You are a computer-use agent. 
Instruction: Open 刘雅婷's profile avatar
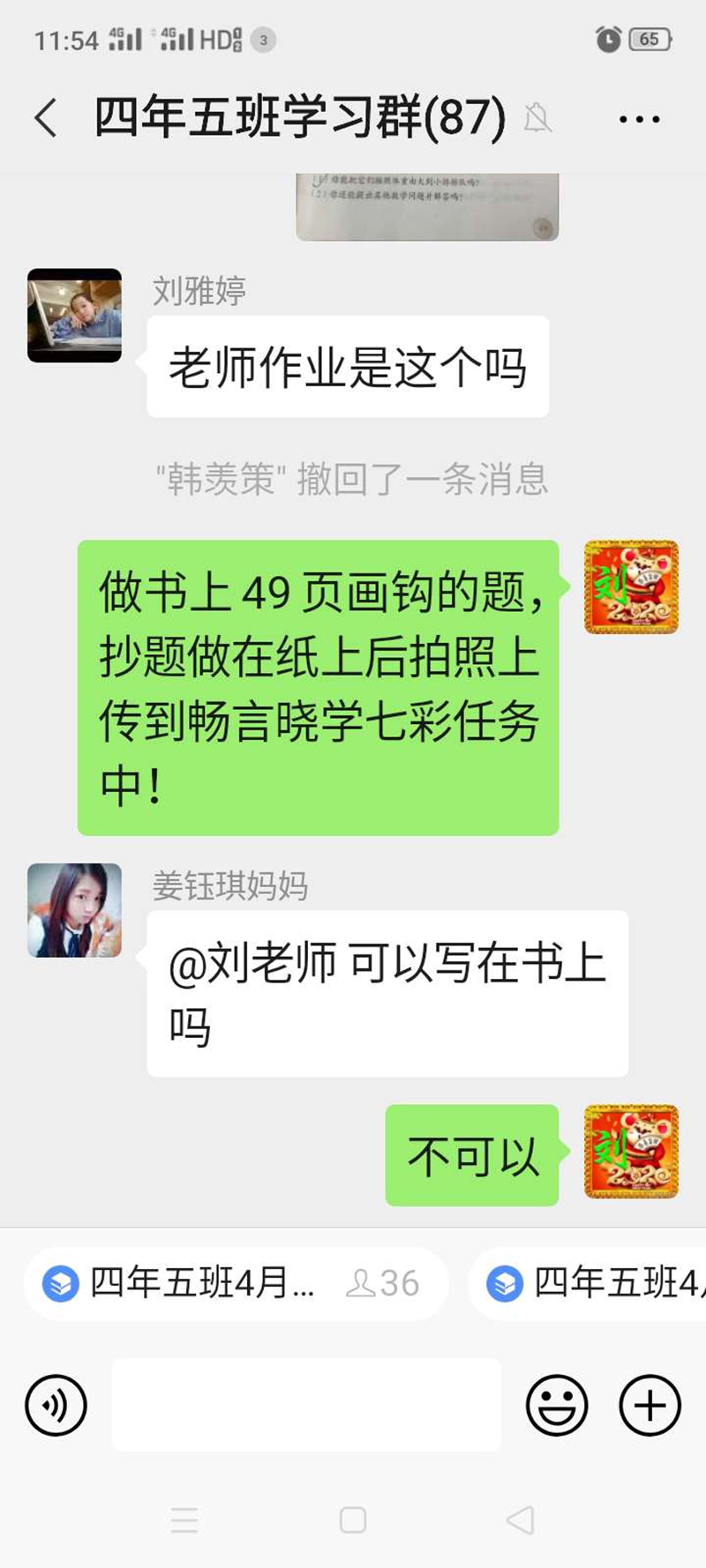74,316
